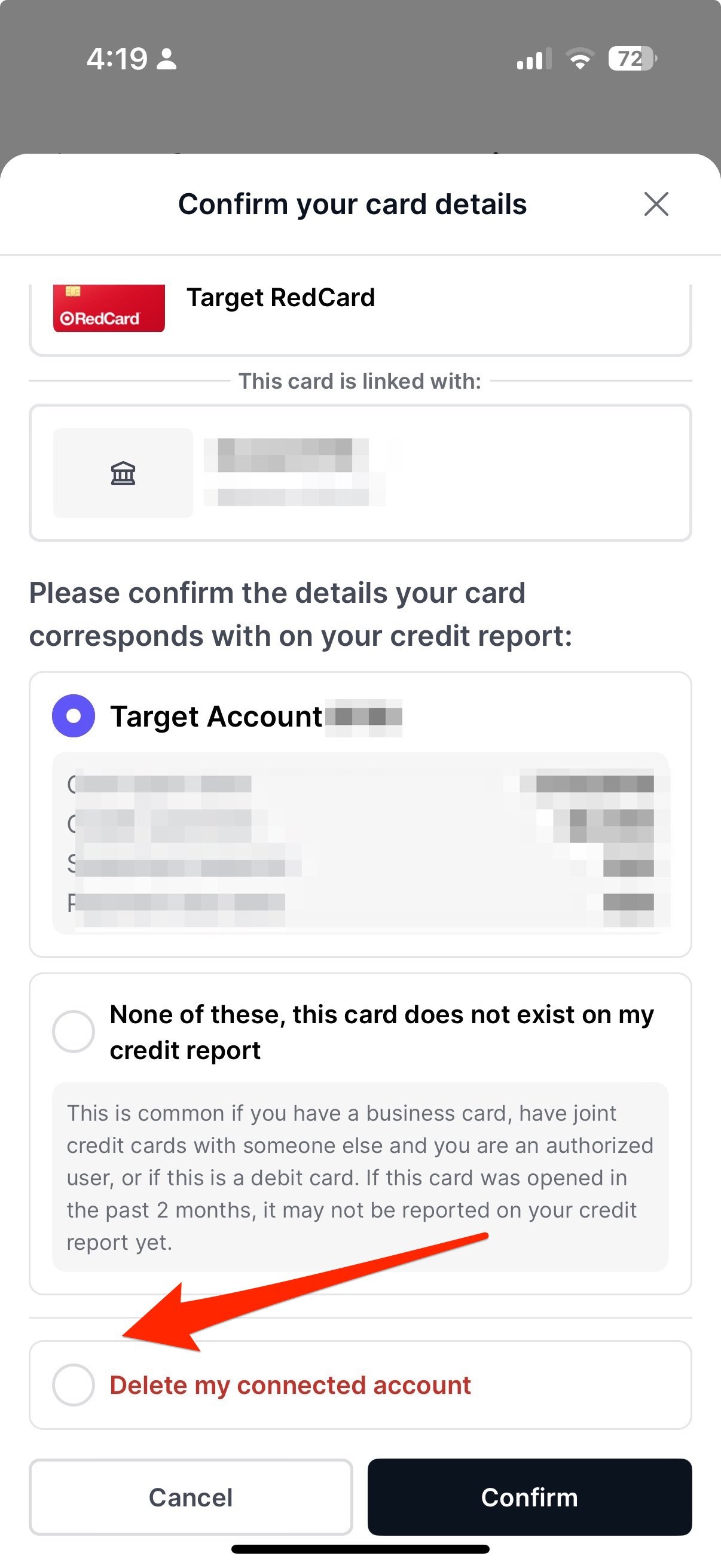Tap the Cancel button
This screenshot has height=1568, width=721.
[x=191, y=1497]
